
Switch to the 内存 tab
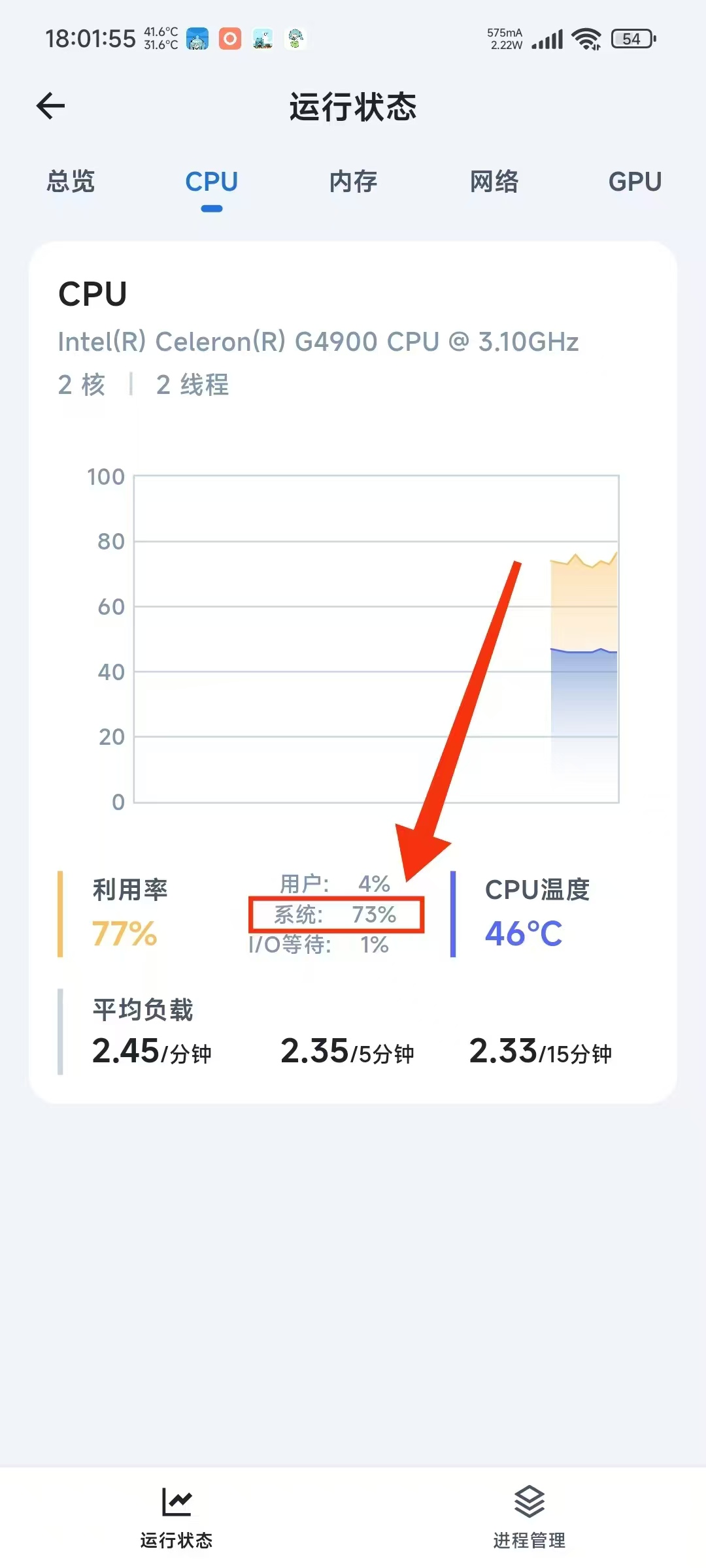pos(353,182)
